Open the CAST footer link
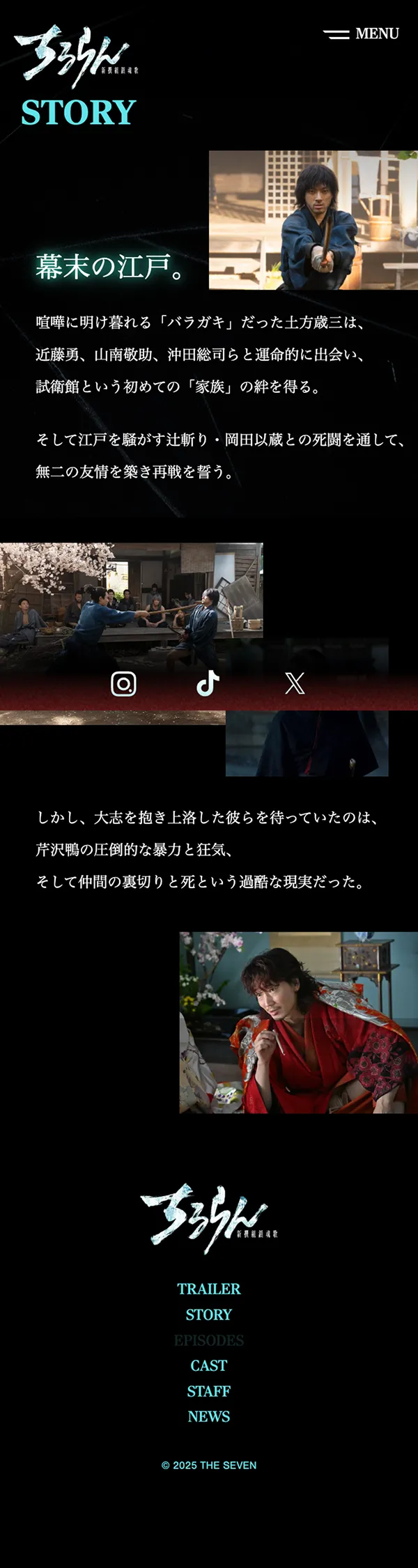This screenshot has height=1568, width=418. tap(208, 1365)
